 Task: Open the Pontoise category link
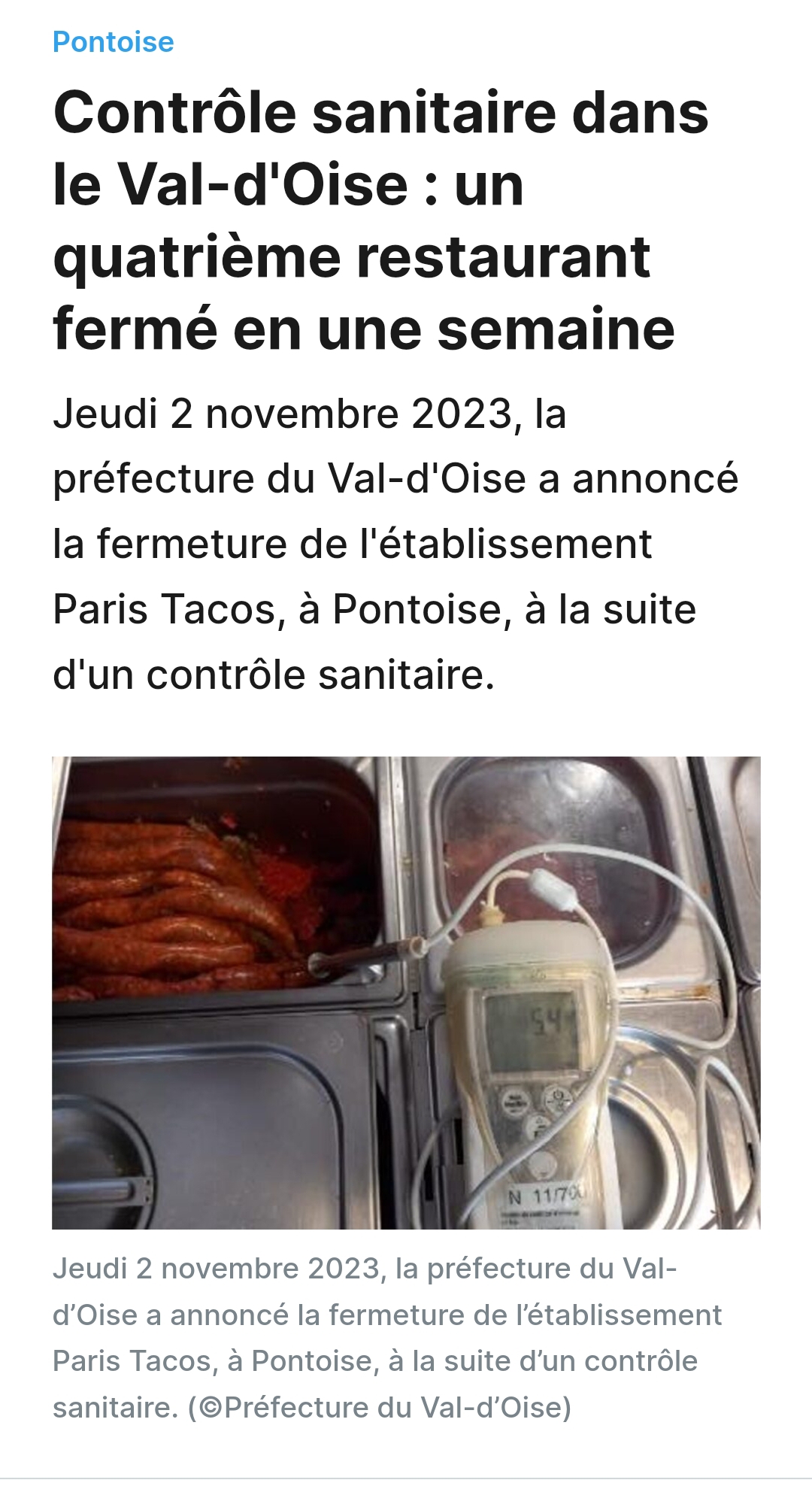[x=114, y=42]
